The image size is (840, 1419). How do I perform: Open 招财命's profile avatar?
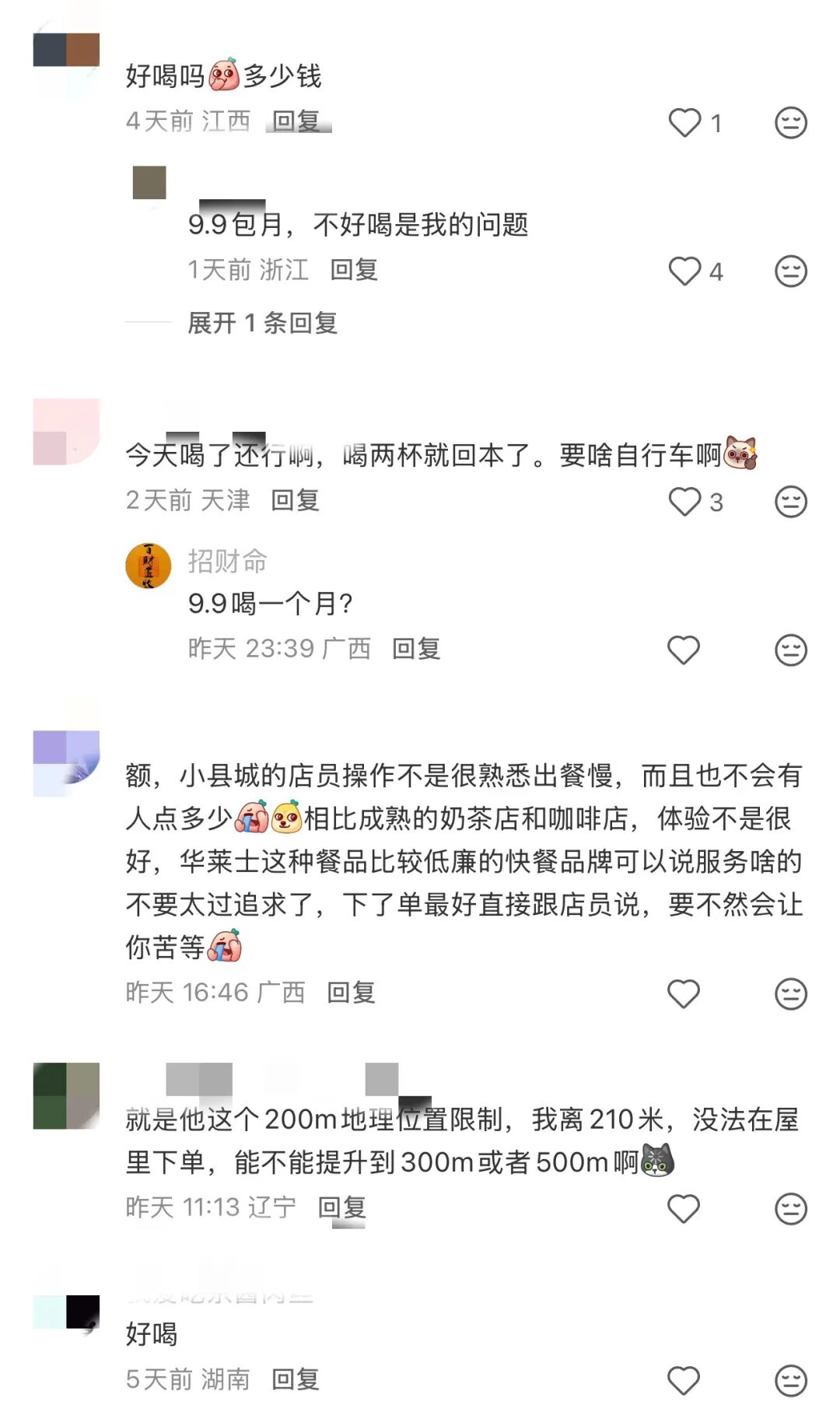pyautogui.click(x=149, y=566)
